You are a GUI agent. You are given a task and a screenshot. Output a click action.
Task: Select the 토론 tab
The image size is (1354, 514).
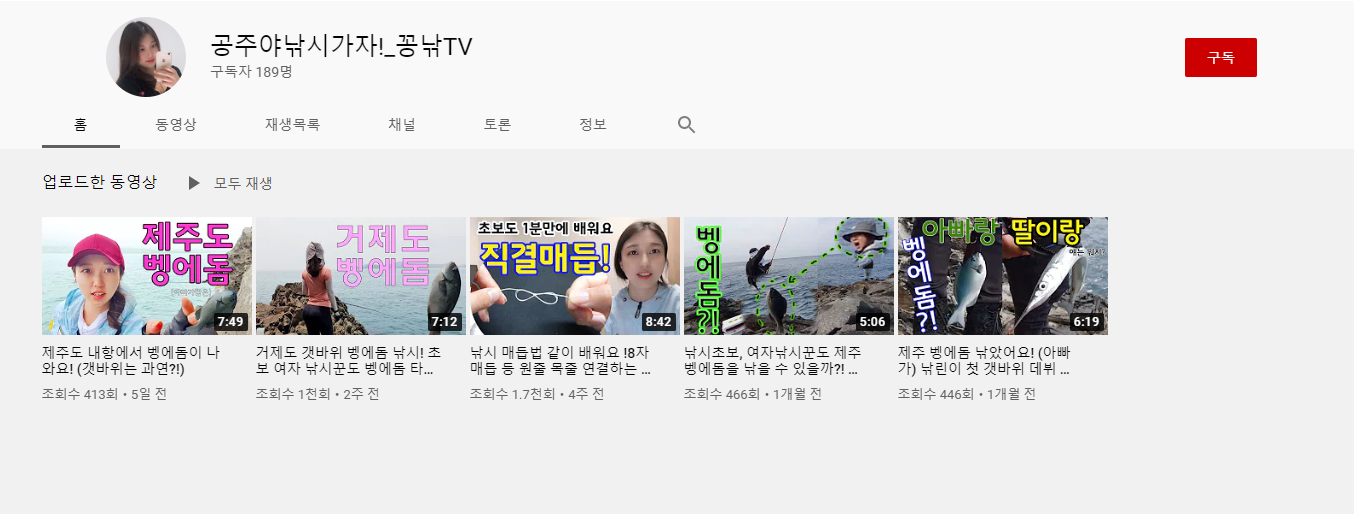497,125
